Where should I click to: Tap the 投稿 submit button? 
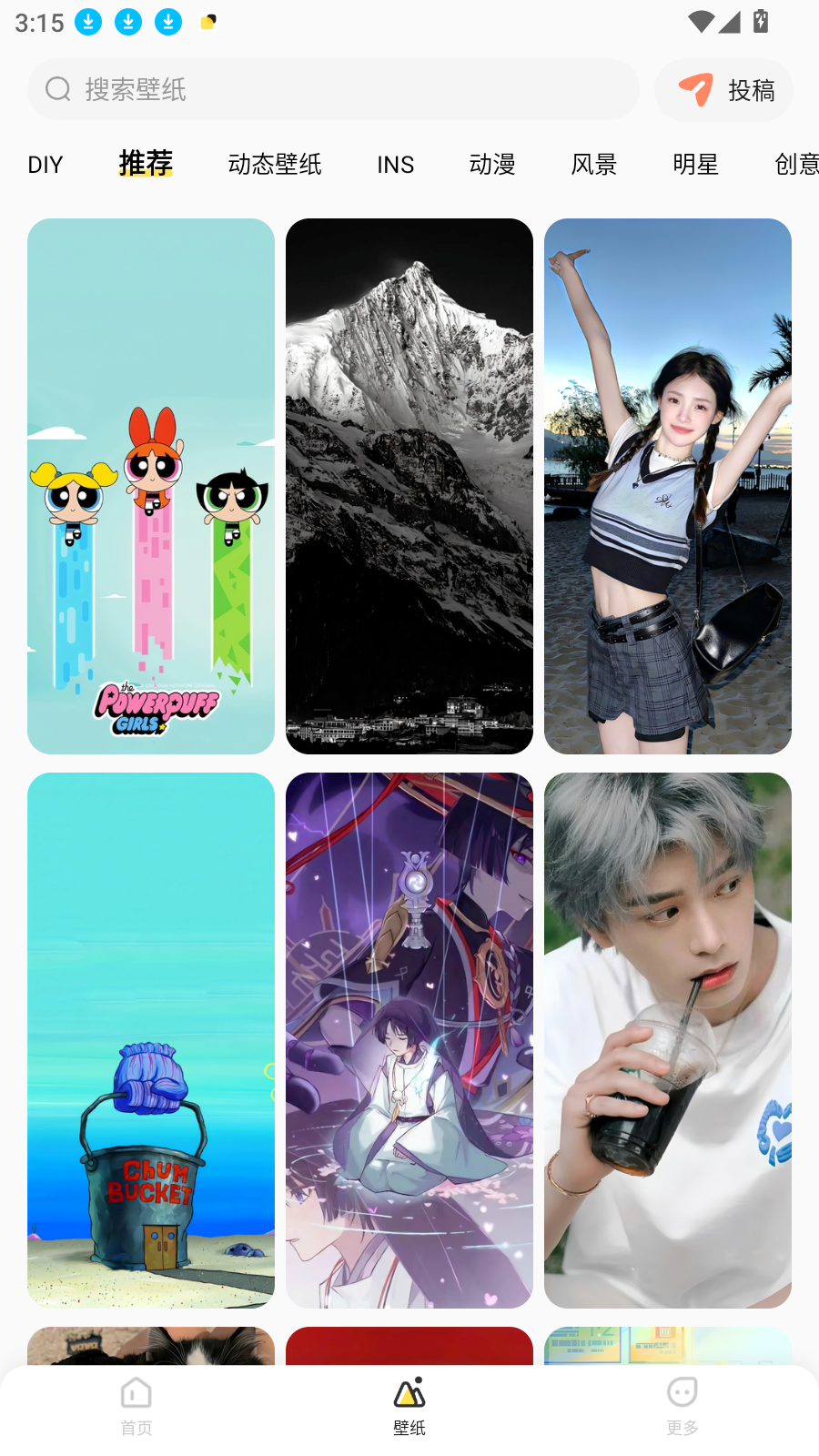click(x=724, y=90)
